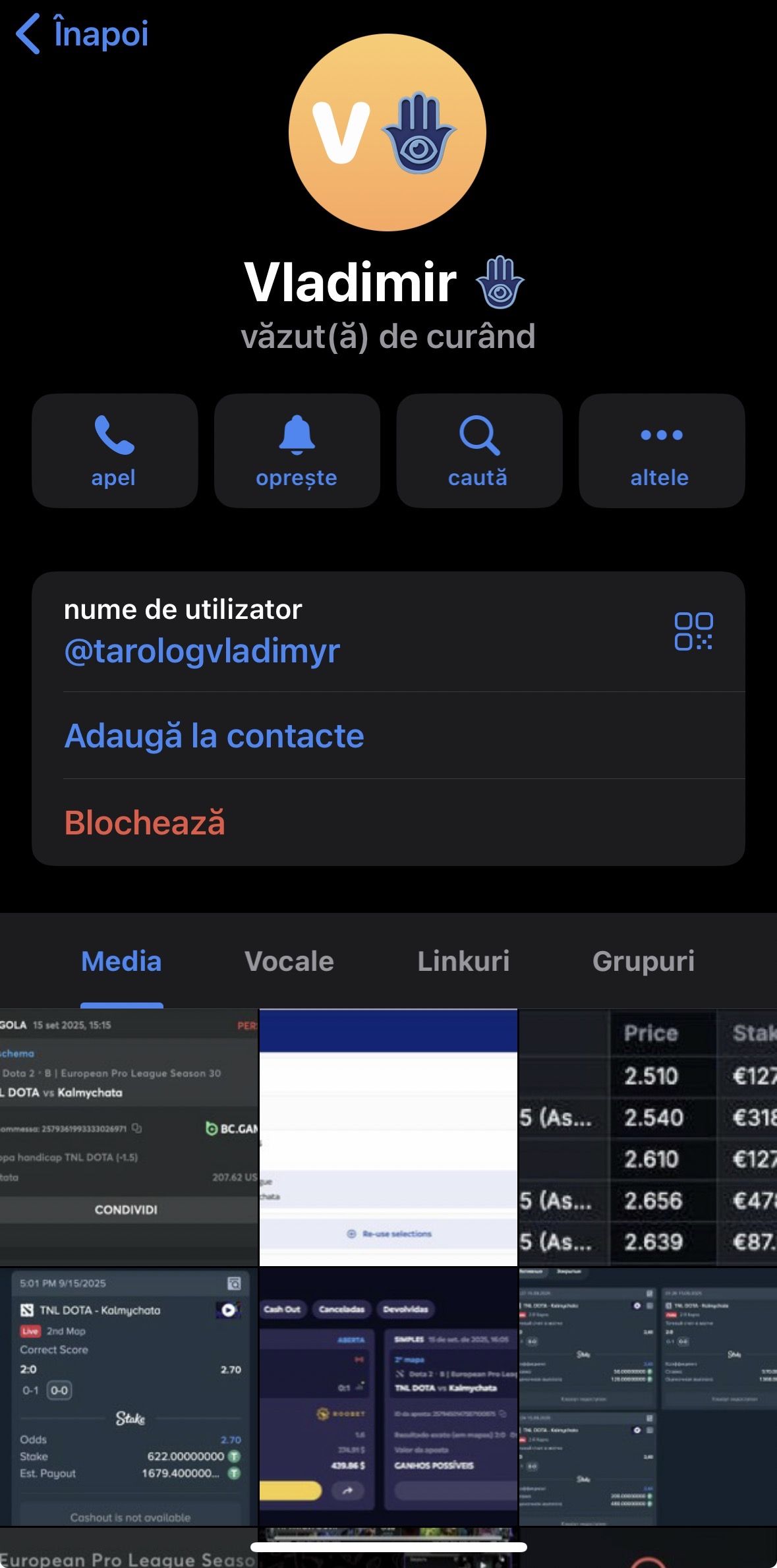Go back using the Înapoi button
Screen dimensions: 777x1568
(x=82, y=34)
